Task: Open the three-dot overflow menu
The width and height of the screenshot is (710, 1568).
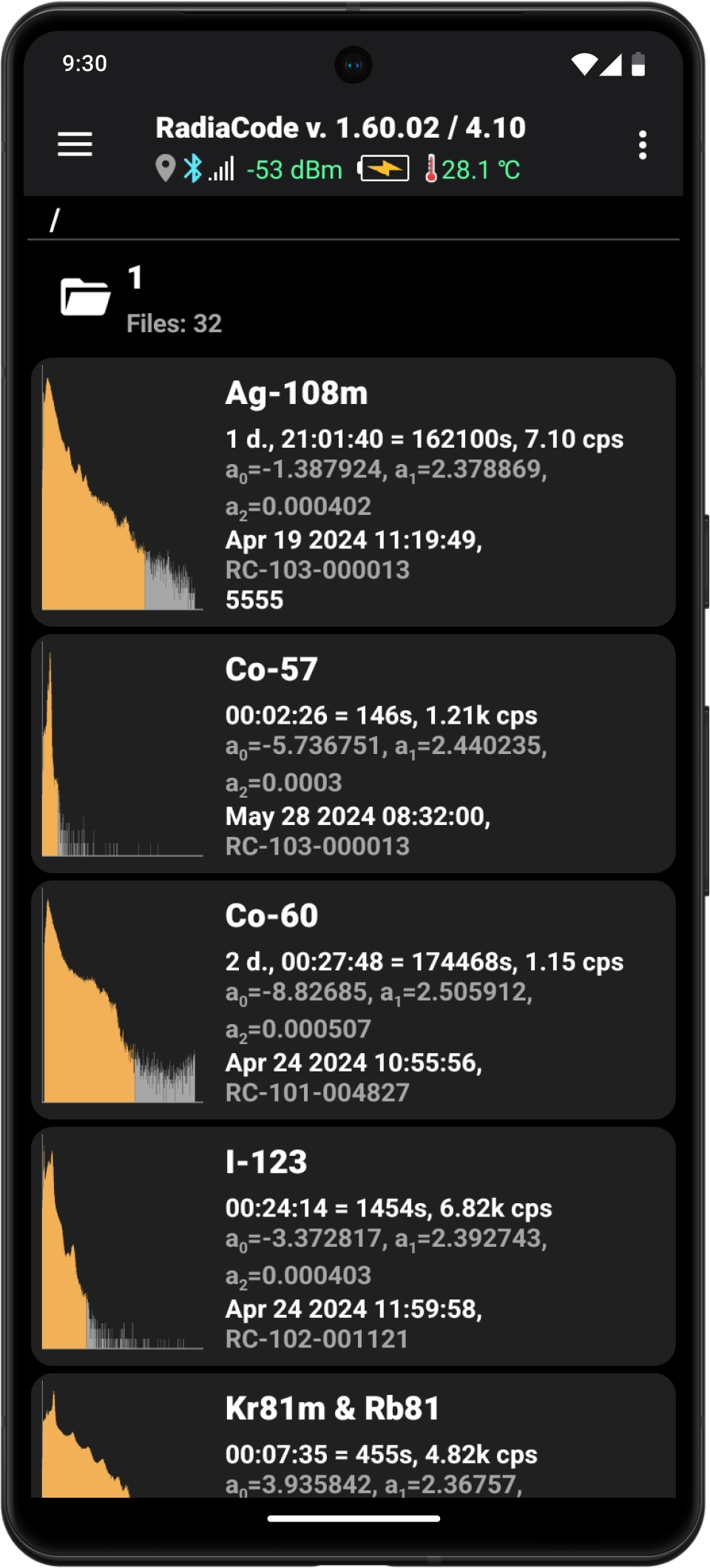Action: point(642,145)
